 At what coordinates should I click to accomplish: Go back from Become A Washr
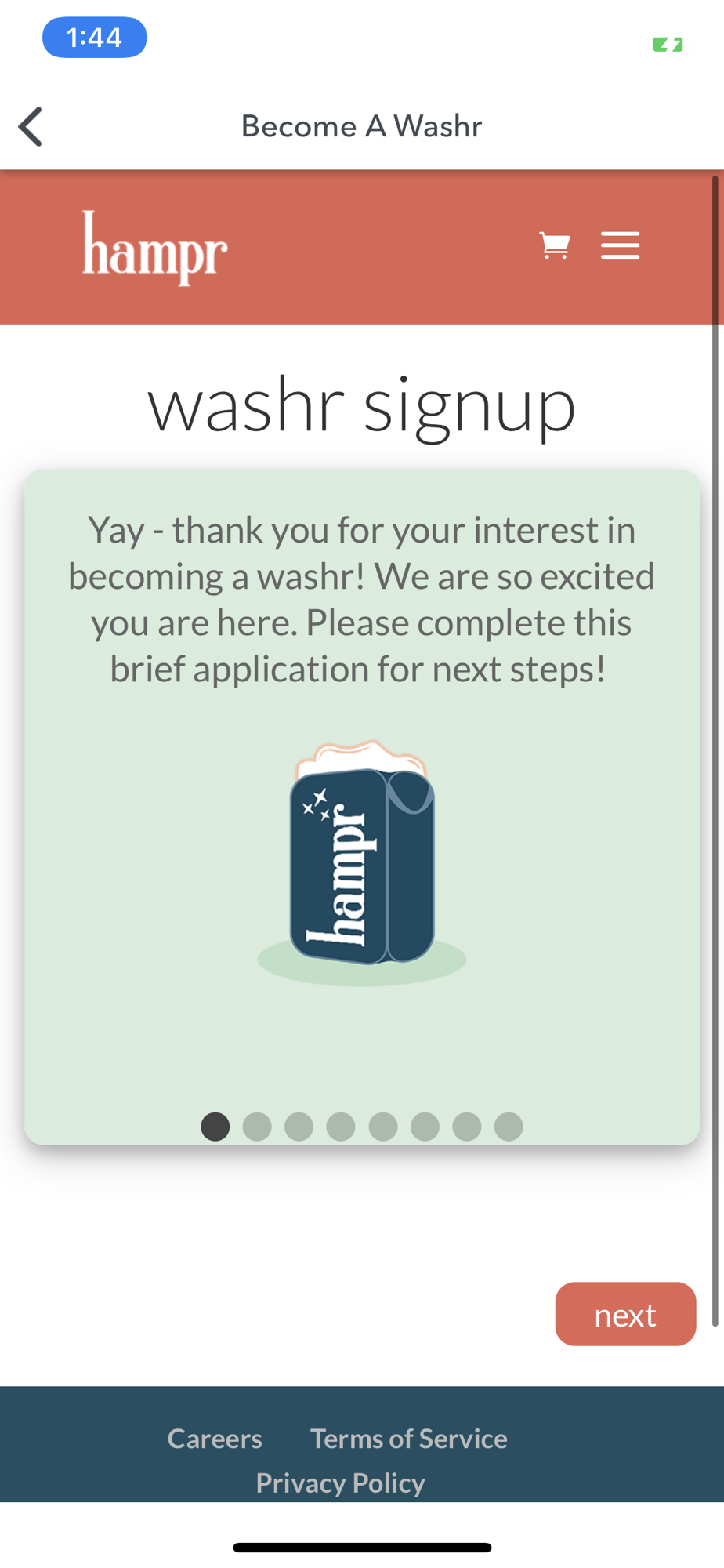tap(31, 127)
